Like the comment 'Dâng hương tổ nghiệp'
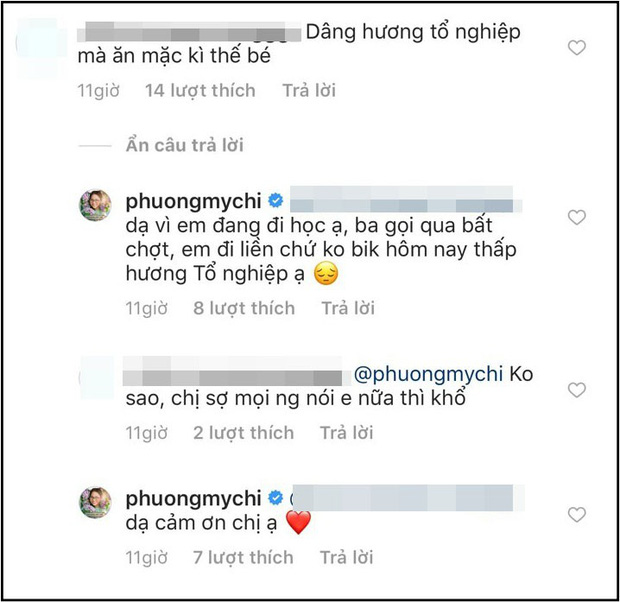The height and width of the screenshot is (602, 620). pyautogui.click(x=578, y=47)
